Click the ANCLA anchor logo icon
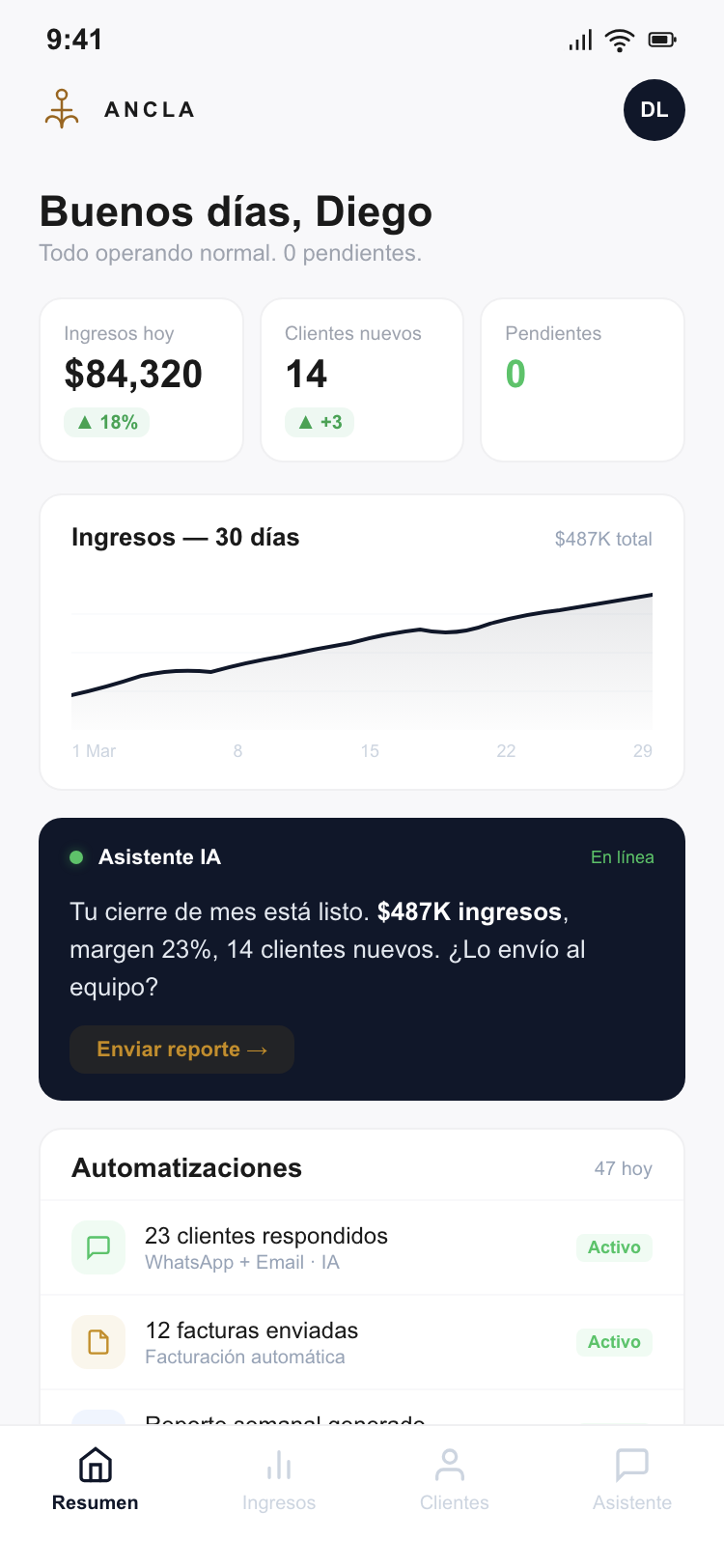The height and width of the screenshot is (1568, 724). click(61, 109)
